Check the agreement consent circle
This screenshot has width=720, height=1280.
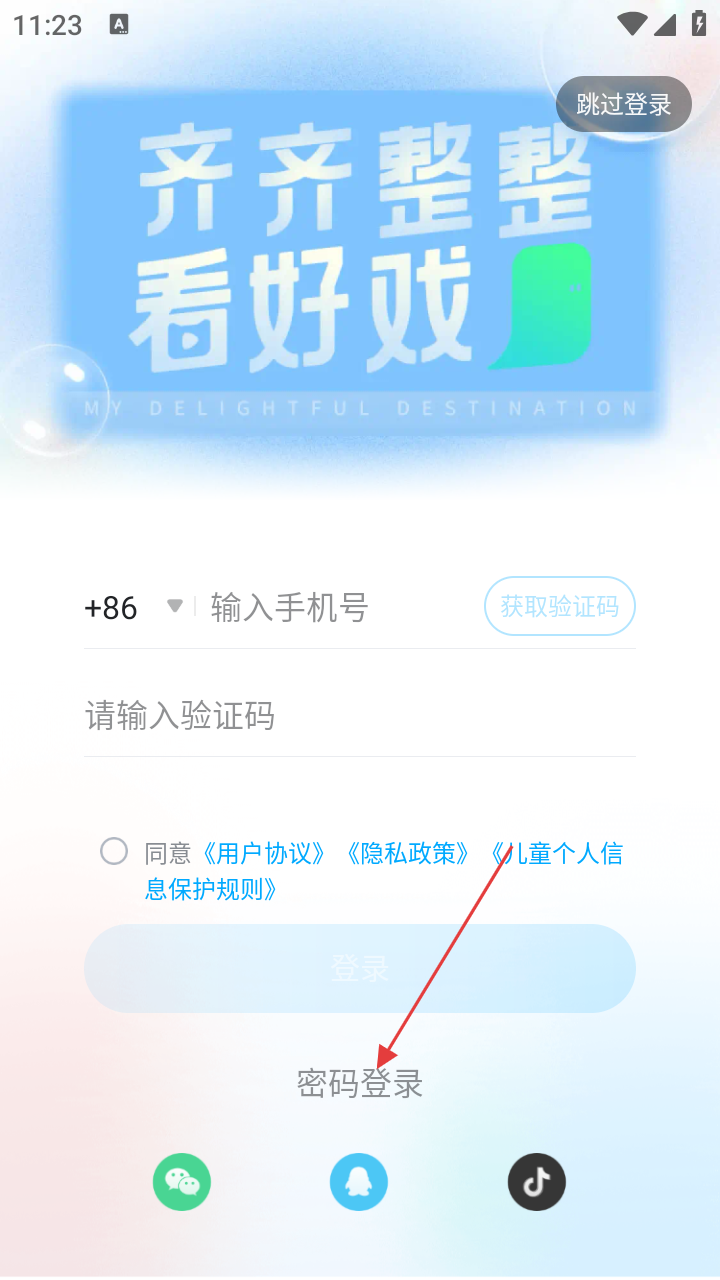114,851
